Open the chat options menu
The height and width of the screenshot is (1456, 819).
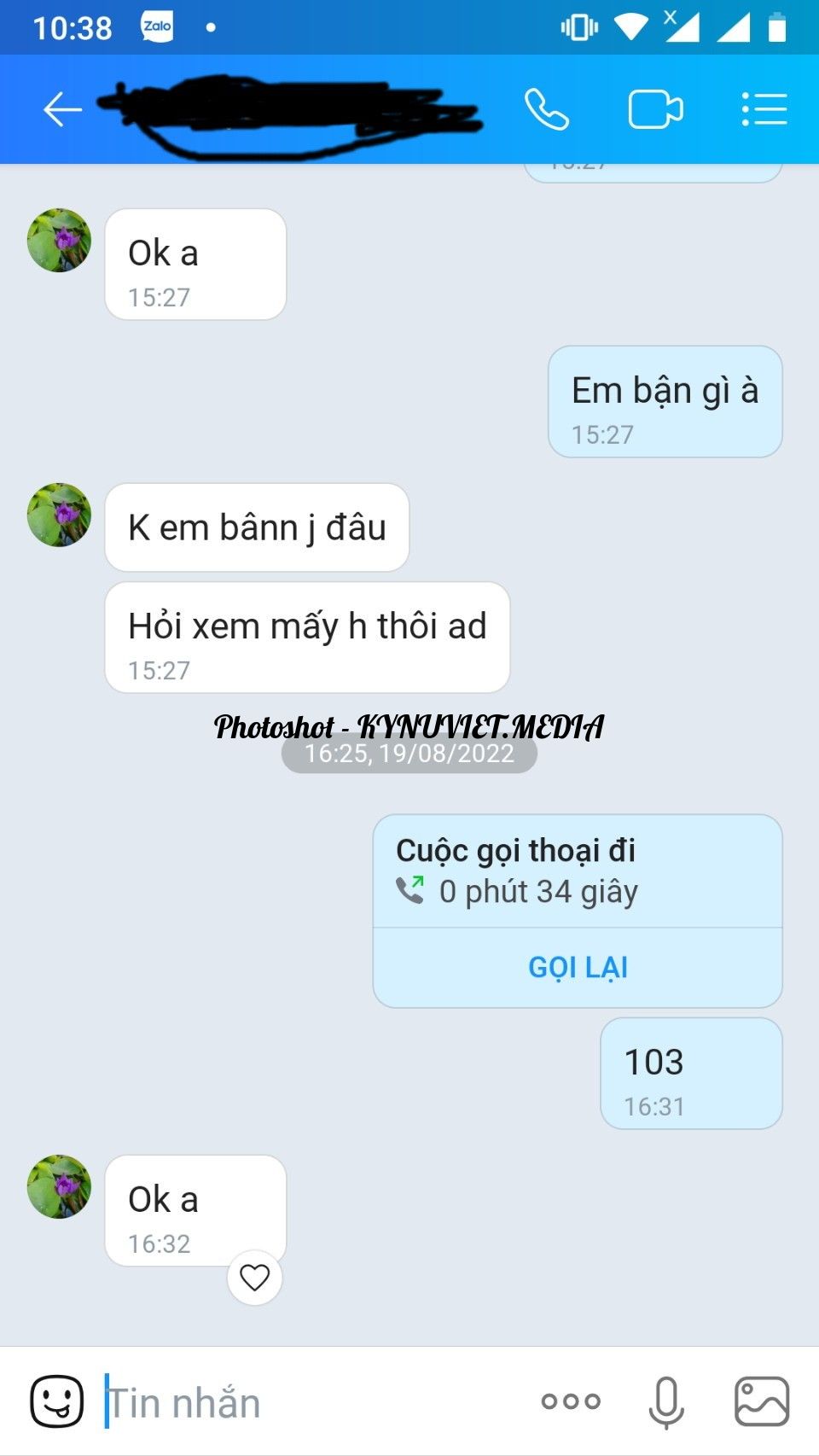[x=764, y=109]
